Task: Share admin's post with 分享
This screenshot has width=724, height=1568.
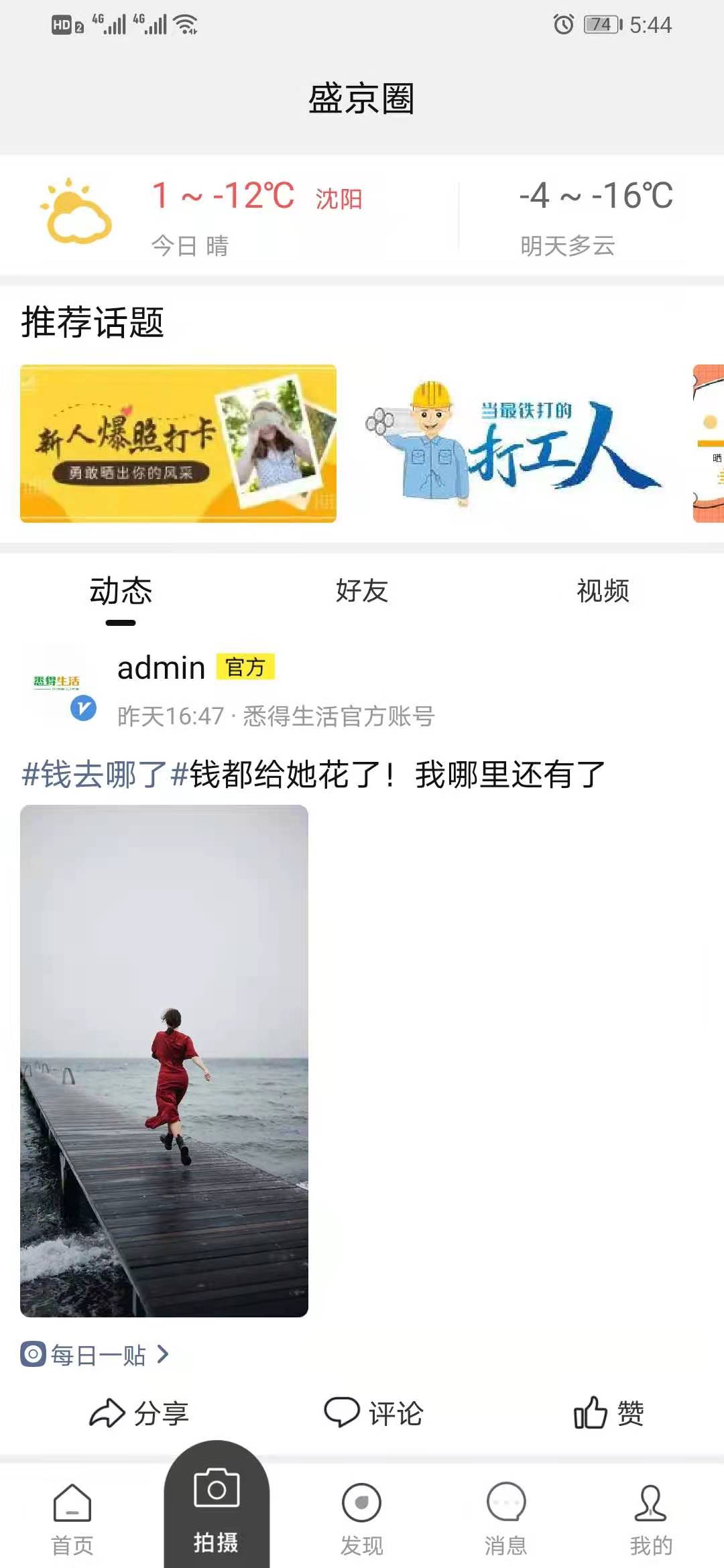Action: tap(139, 1413)
